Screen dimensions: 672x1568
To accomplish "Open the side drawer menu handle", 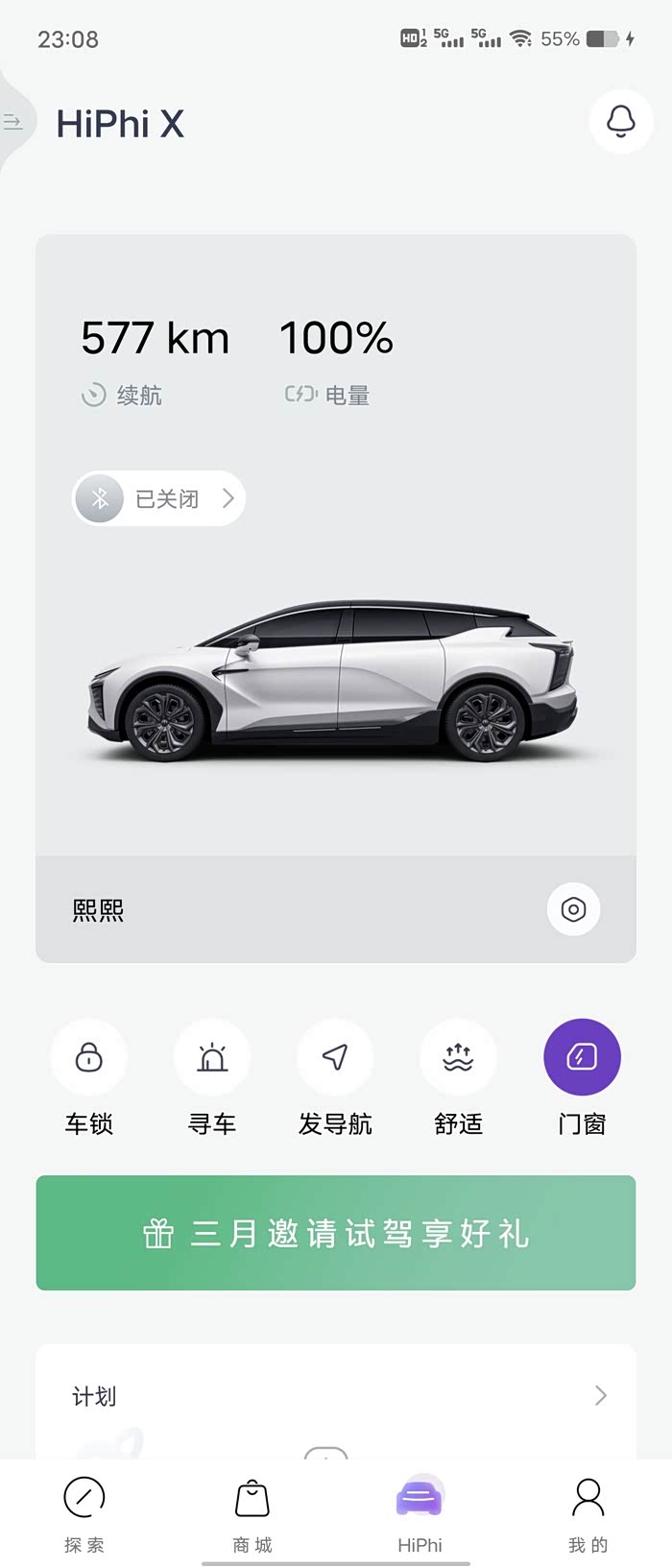I will (13, 122).
